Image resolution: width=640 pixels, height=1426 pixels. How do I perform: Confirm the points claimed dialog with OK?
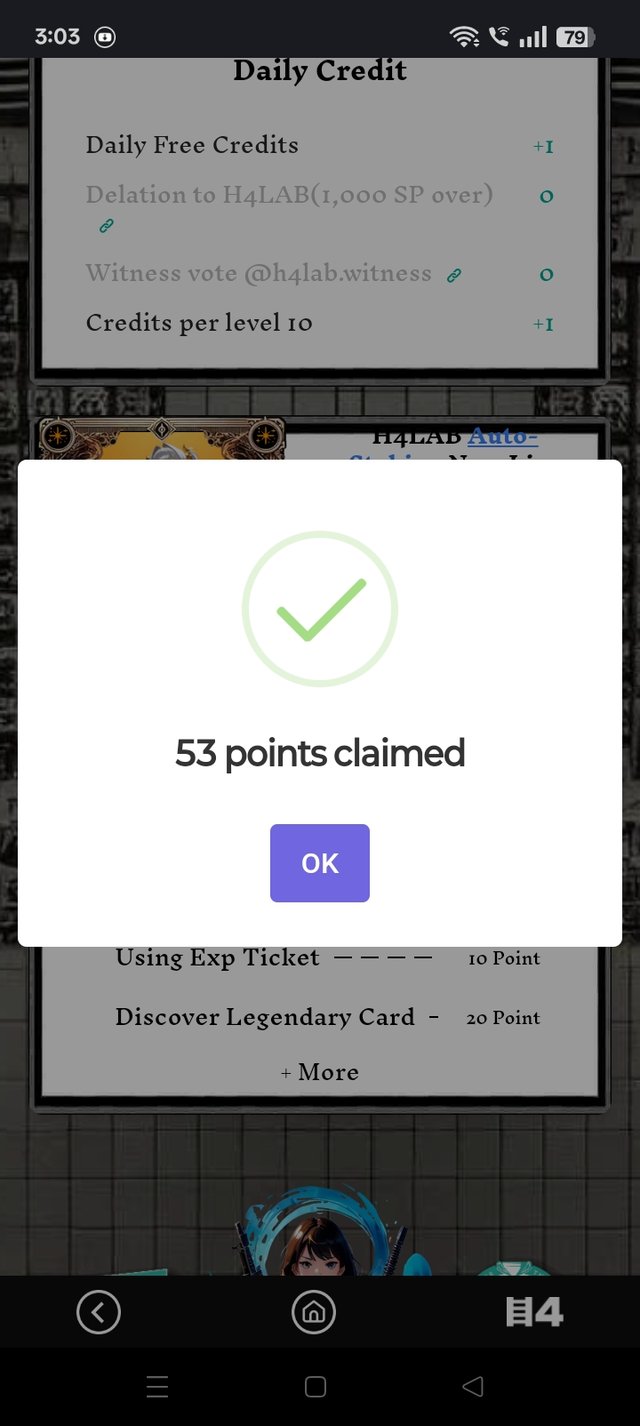pyautogui.click(x=319, y=863)
